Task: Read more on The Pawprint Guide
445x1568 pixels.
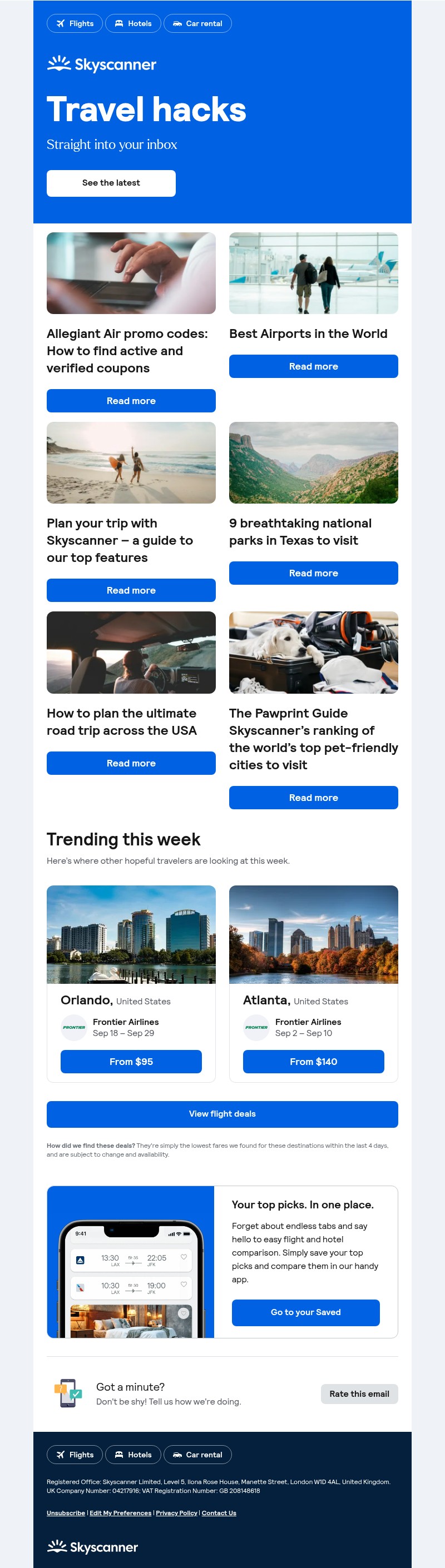Action: [313, 798]
